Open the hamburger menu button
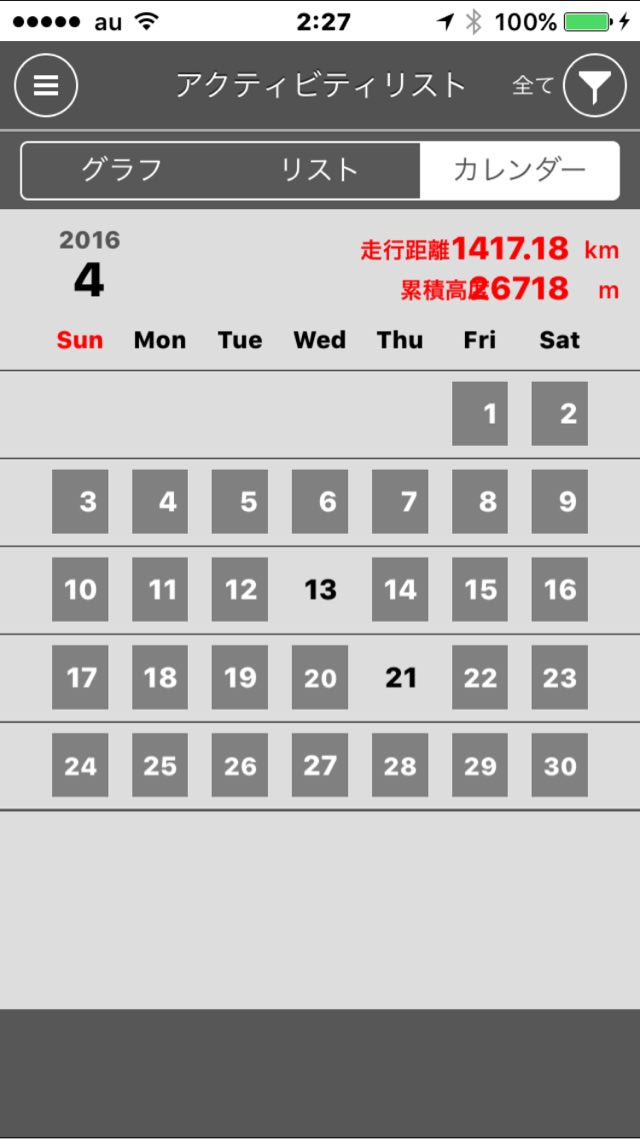 (x=46, y=86)
